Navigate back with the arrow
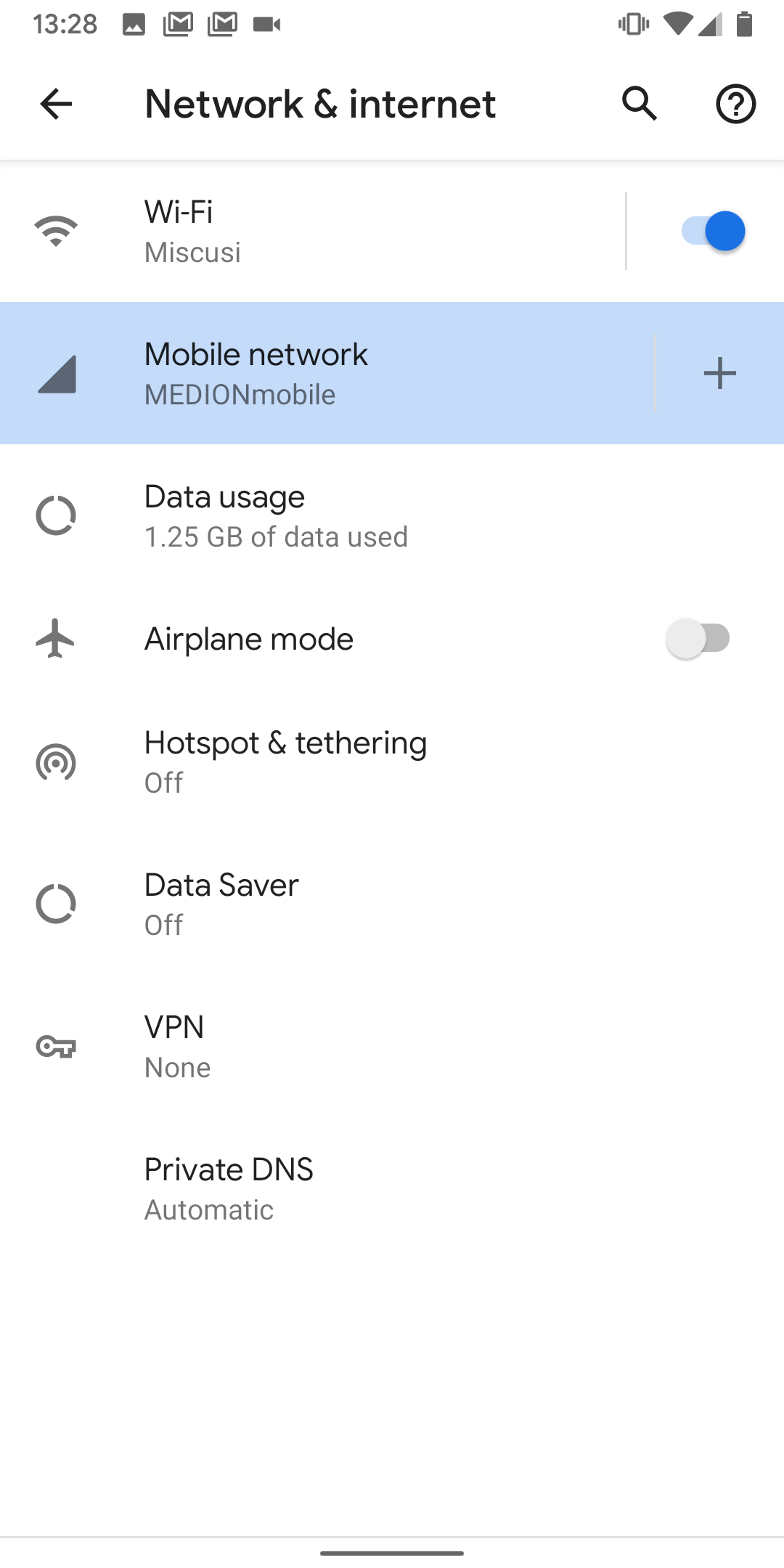The height and width of the screenshot is (1568, 784). 54,104
